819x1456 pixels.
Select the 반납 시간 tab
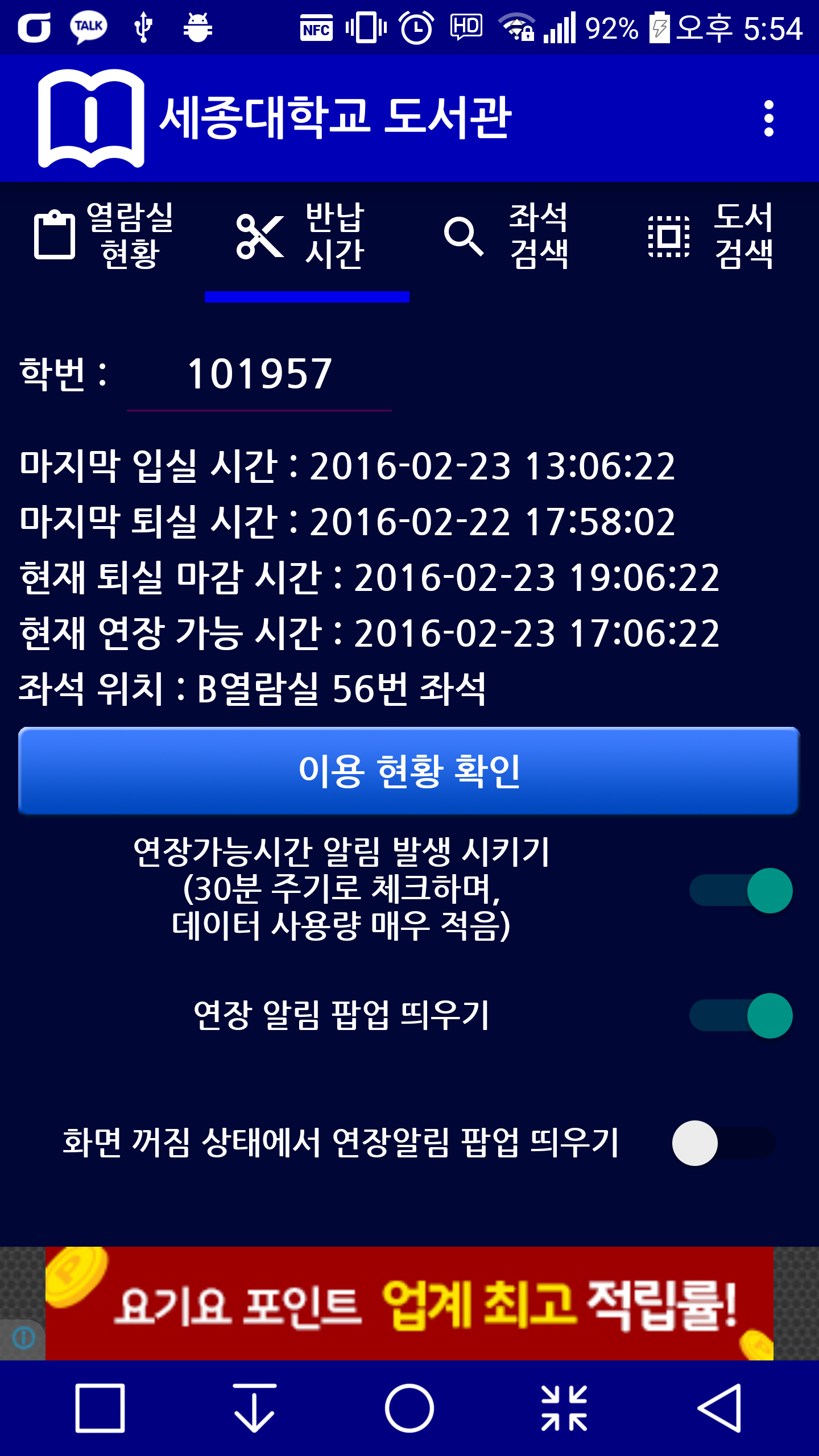tap(307, 236)
